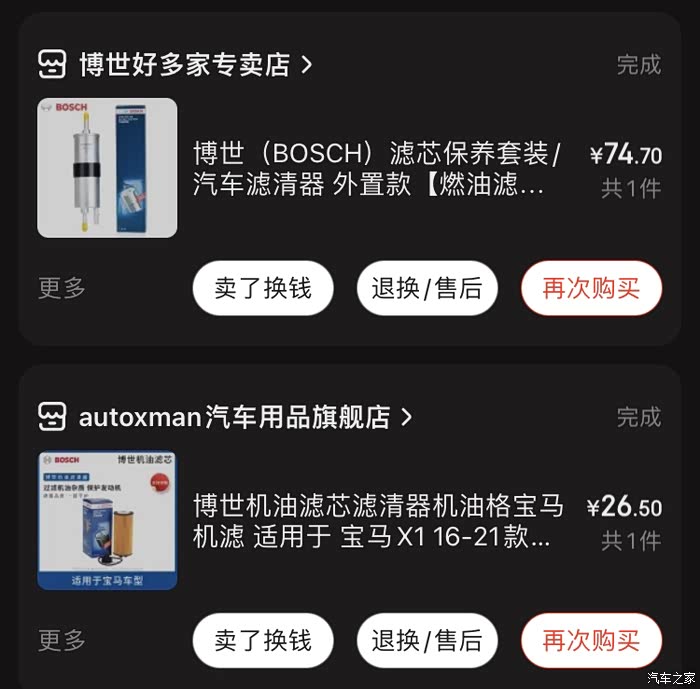Open 退换/售后 for the ¥26.50 order
This screenshot has width=700, height=689.
pyautogui.click(x=427, y=640)
